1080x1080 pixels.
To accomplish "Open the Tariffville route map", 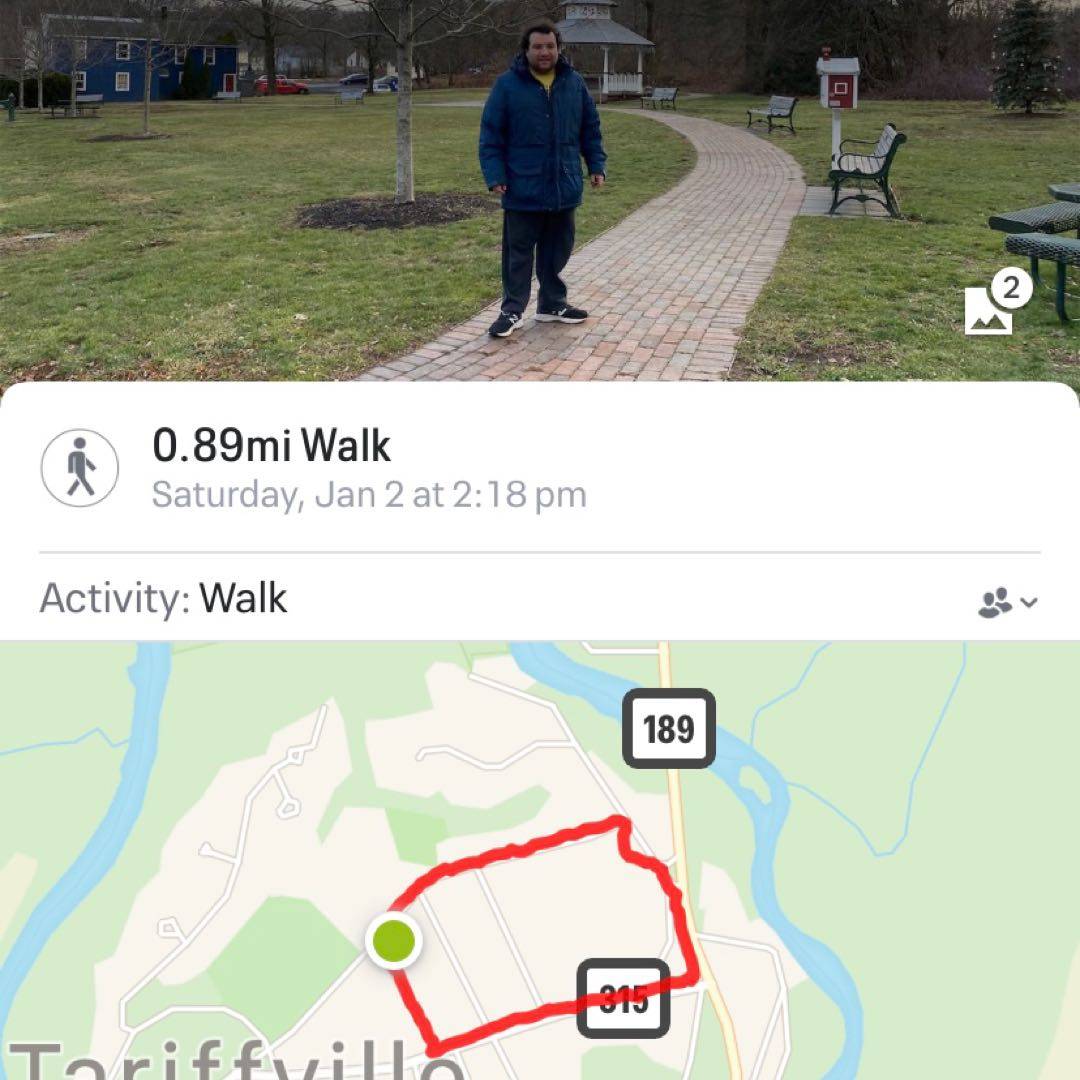I will coord(540,860).
